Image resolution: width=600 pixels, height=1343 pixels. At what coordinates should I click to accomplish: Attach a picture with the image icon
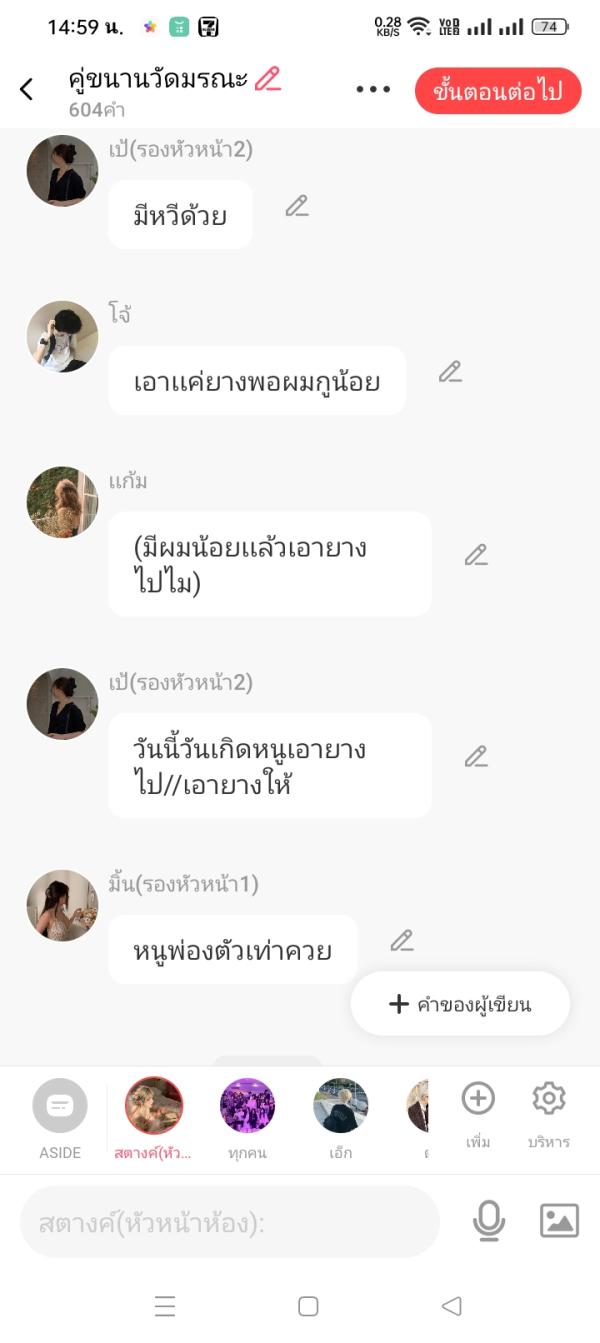559,1221
